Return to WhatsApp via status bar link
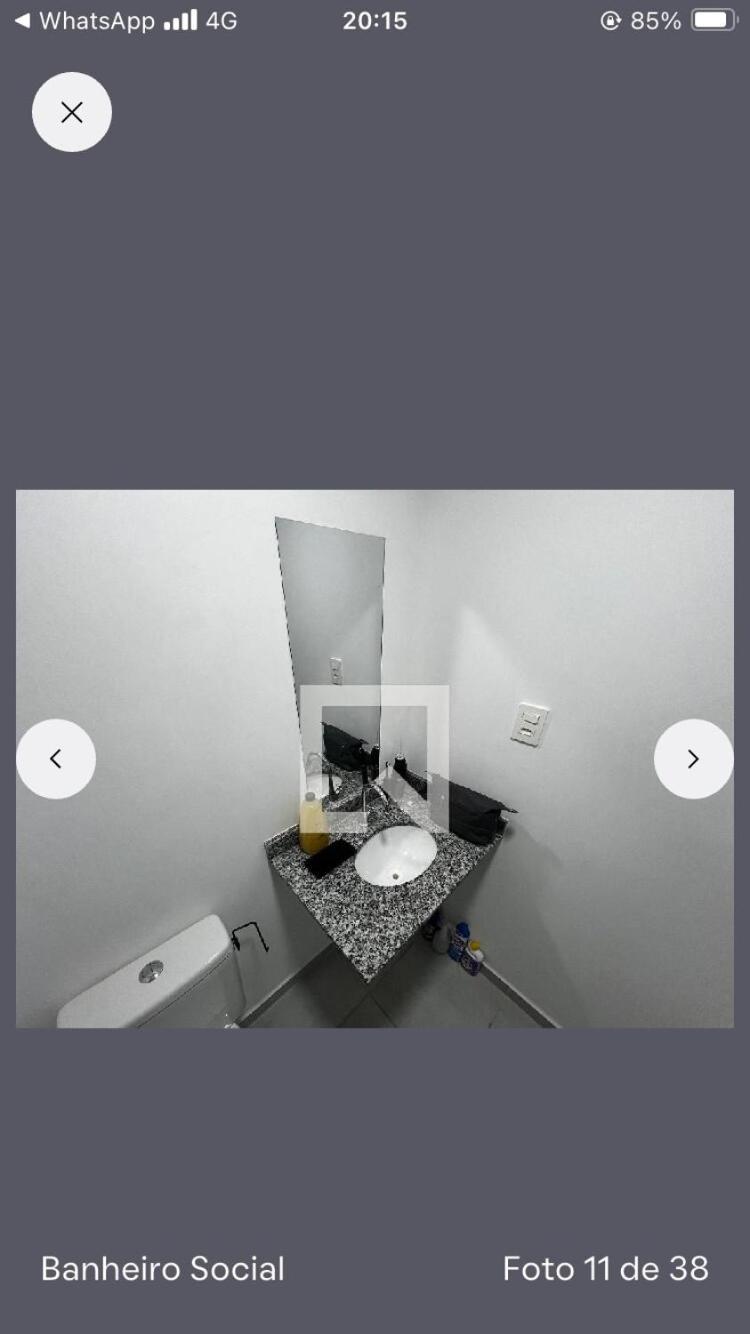The image size is (750, 1334). point(84,20)
